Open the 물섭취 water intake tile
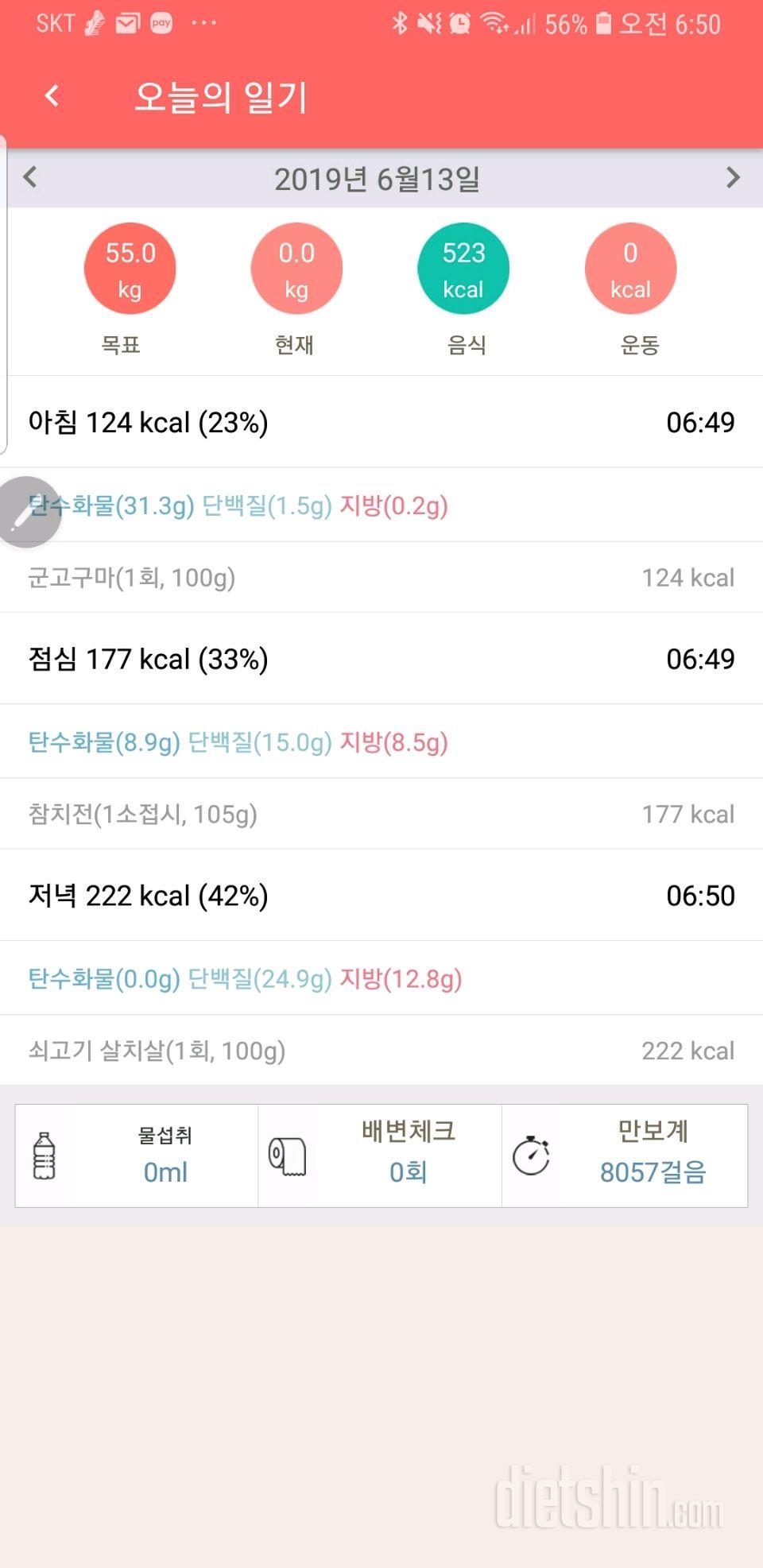 pyautogui.click(x=137, y=1156)
